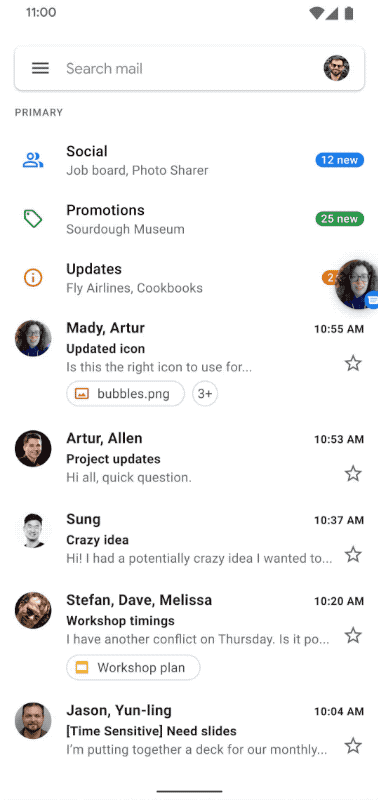
Task: Star the Workshop timings email
Action: tap(353, 636)
